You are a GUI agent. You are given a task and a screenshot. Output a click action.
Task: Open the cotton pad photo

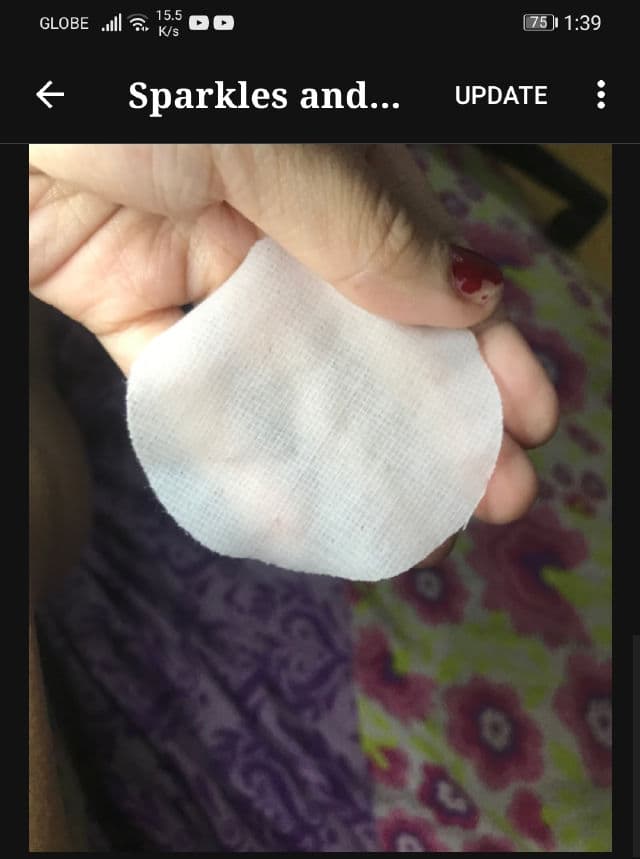pyautogui.click(x=320, y=497)
